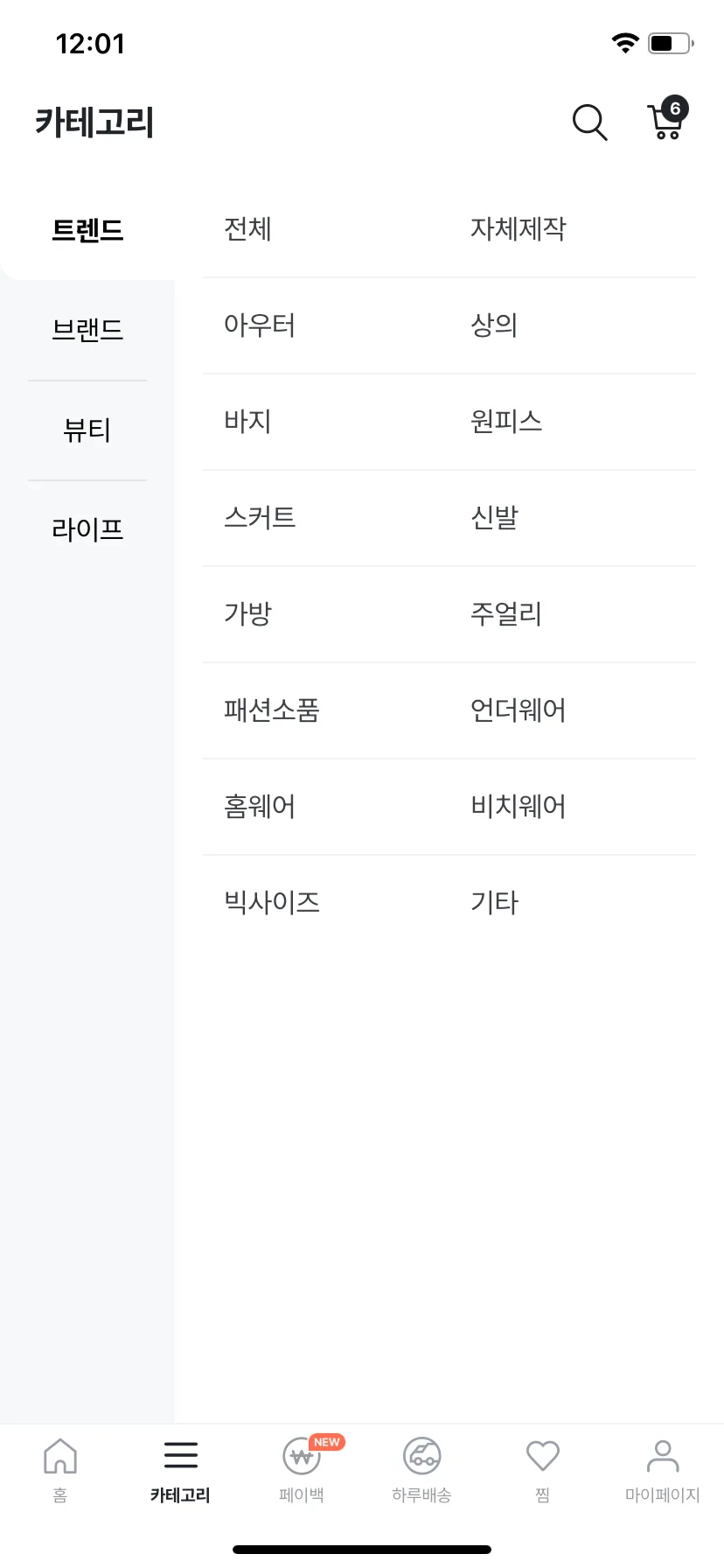Open the search icon
Viewport: 724px width, 1568px height.
coord(589,122)
